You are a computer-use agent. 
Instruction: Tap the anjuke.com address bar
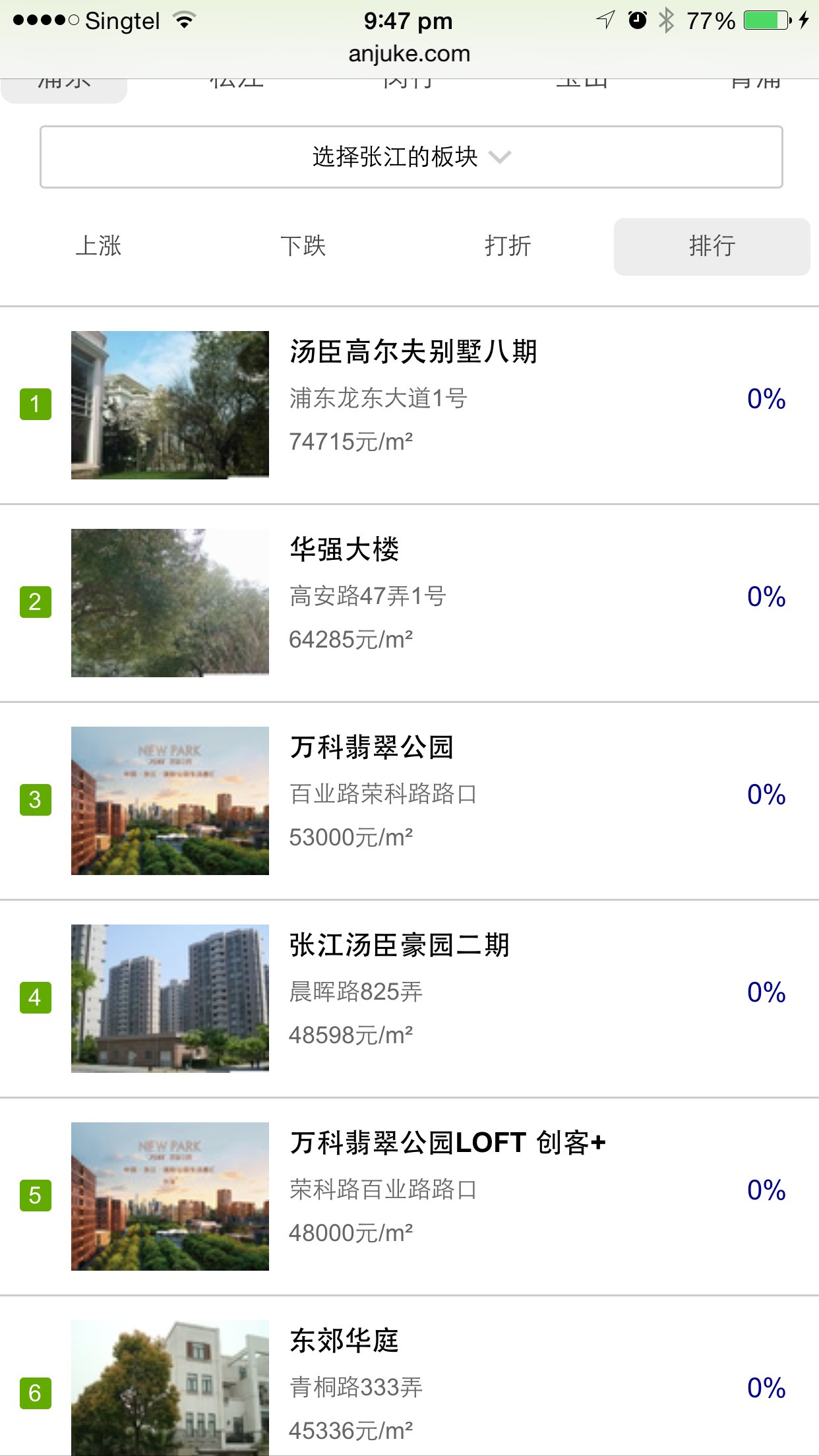click(409, 54)
